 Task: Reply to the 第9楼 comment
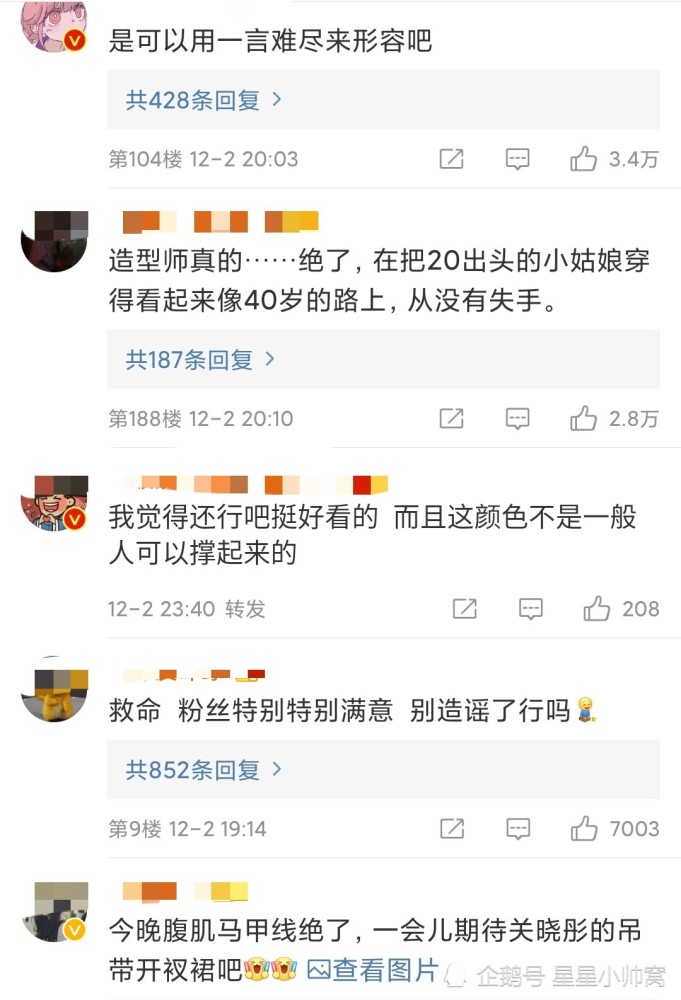coord(518,828)
